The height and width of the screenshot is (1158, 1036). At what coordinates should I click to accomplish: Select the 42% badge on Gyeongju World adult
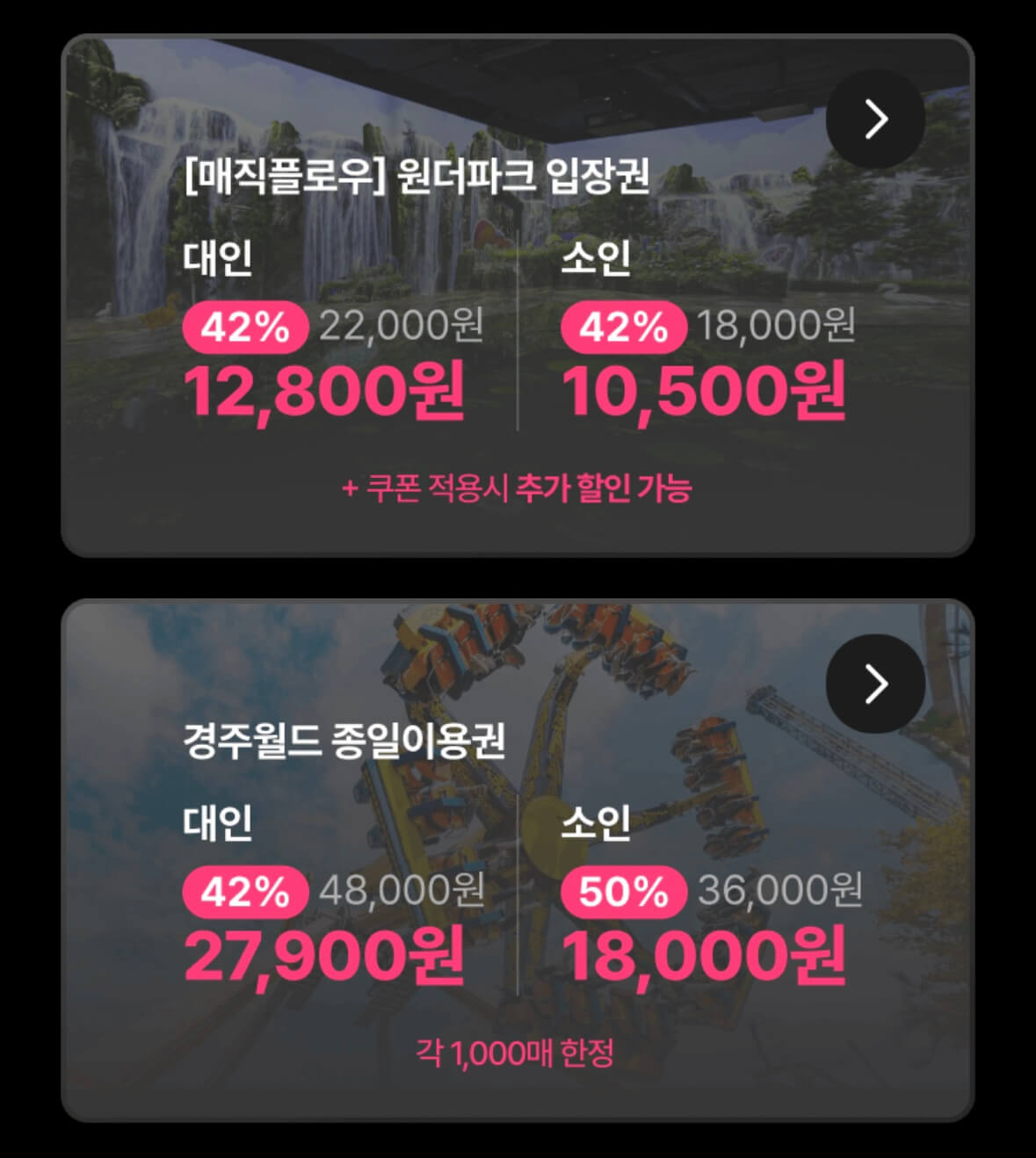click(243, 893)
